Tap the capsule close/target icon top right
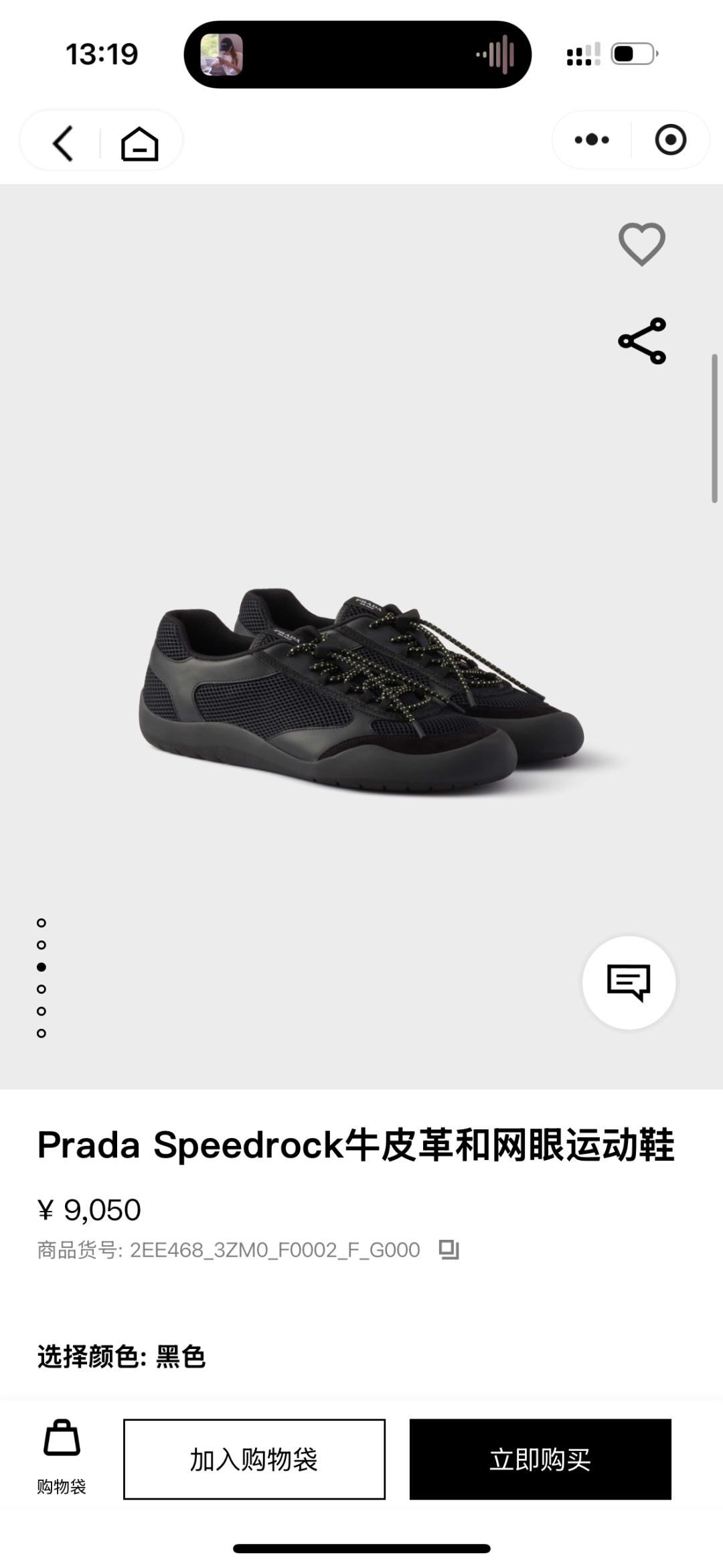This screenshot has width=723, height=1568. click(671, 139)
